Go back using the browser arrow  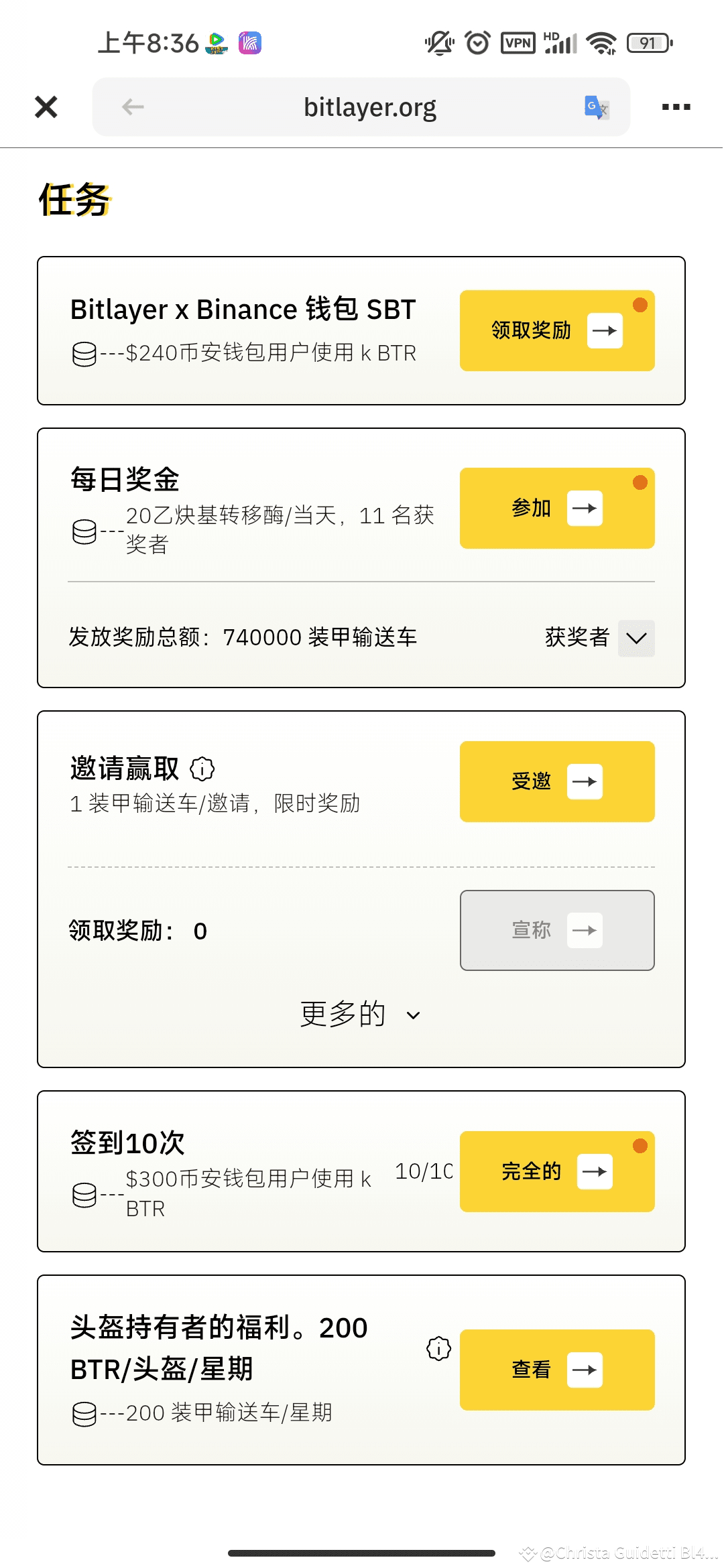click(133, 107)
